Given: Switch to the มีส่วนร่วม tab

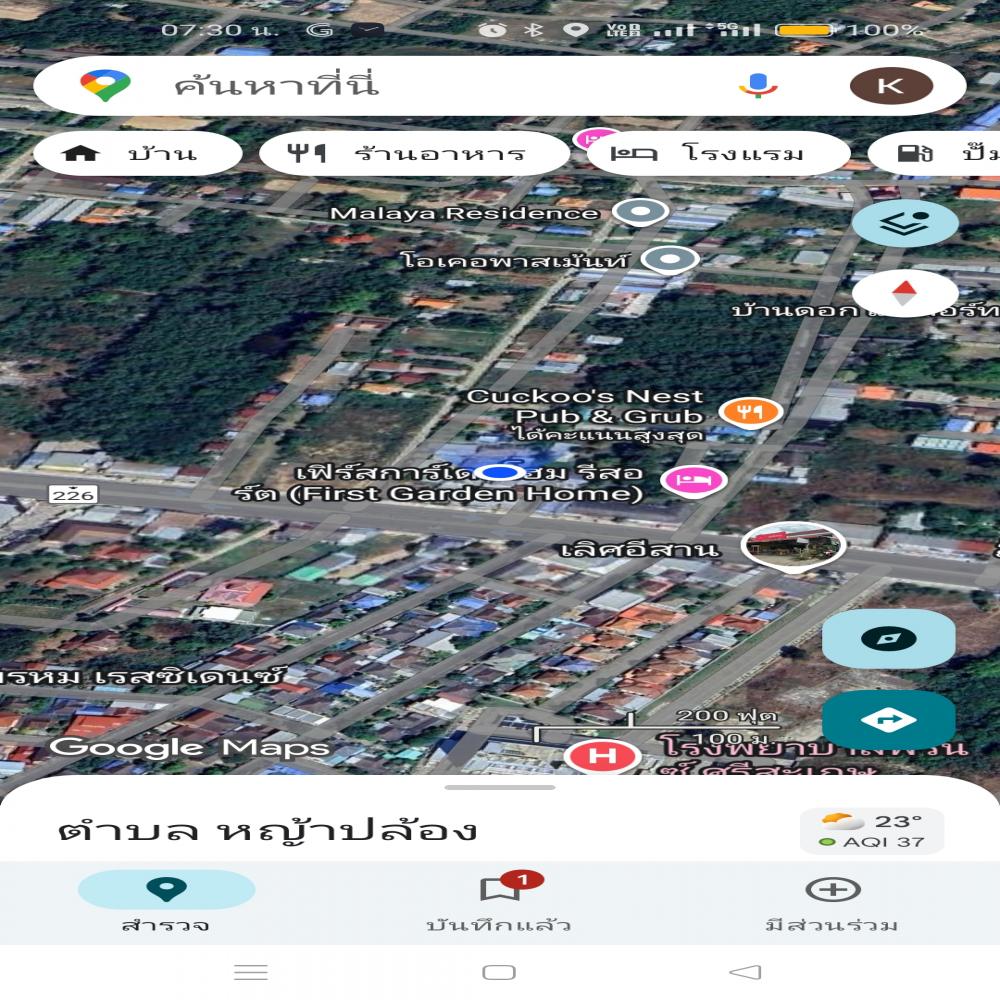Looking at the screenshot, I should pyautogui.click(x=832, y=902).
